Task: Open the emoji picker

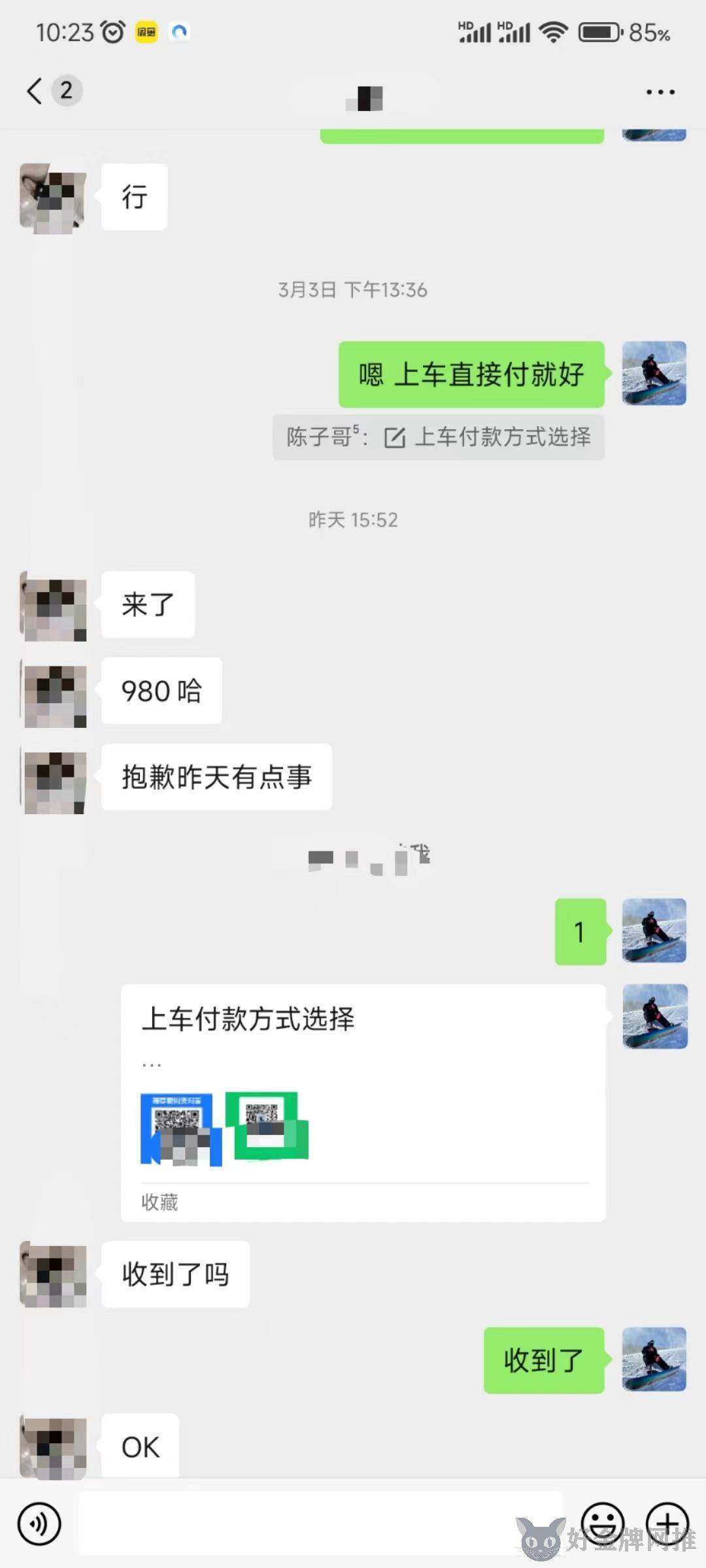Action: [x=603, y=1524]
